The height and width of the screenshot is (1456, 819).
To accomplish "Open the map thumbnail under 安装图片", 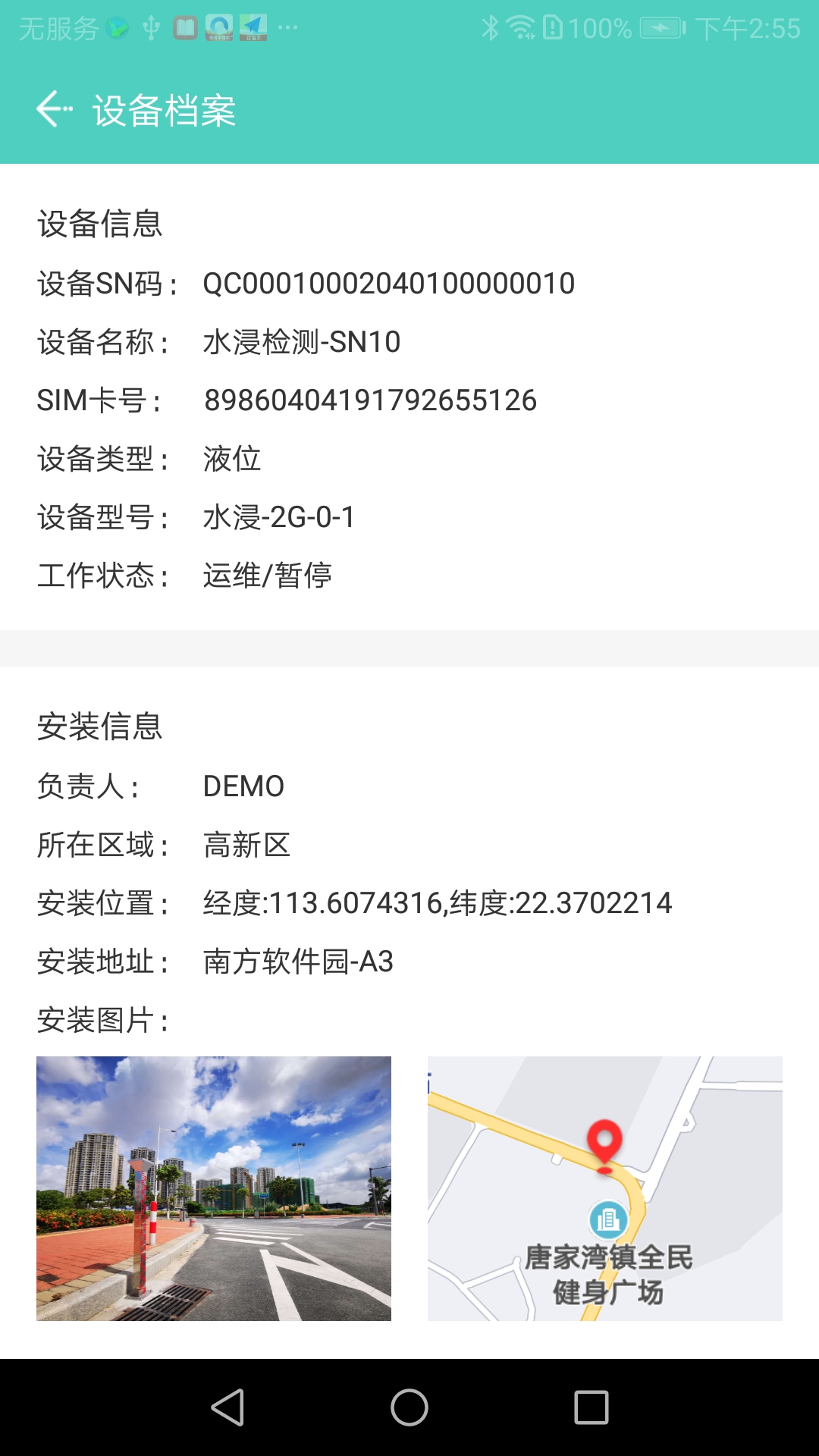I will click(604, 1186).
